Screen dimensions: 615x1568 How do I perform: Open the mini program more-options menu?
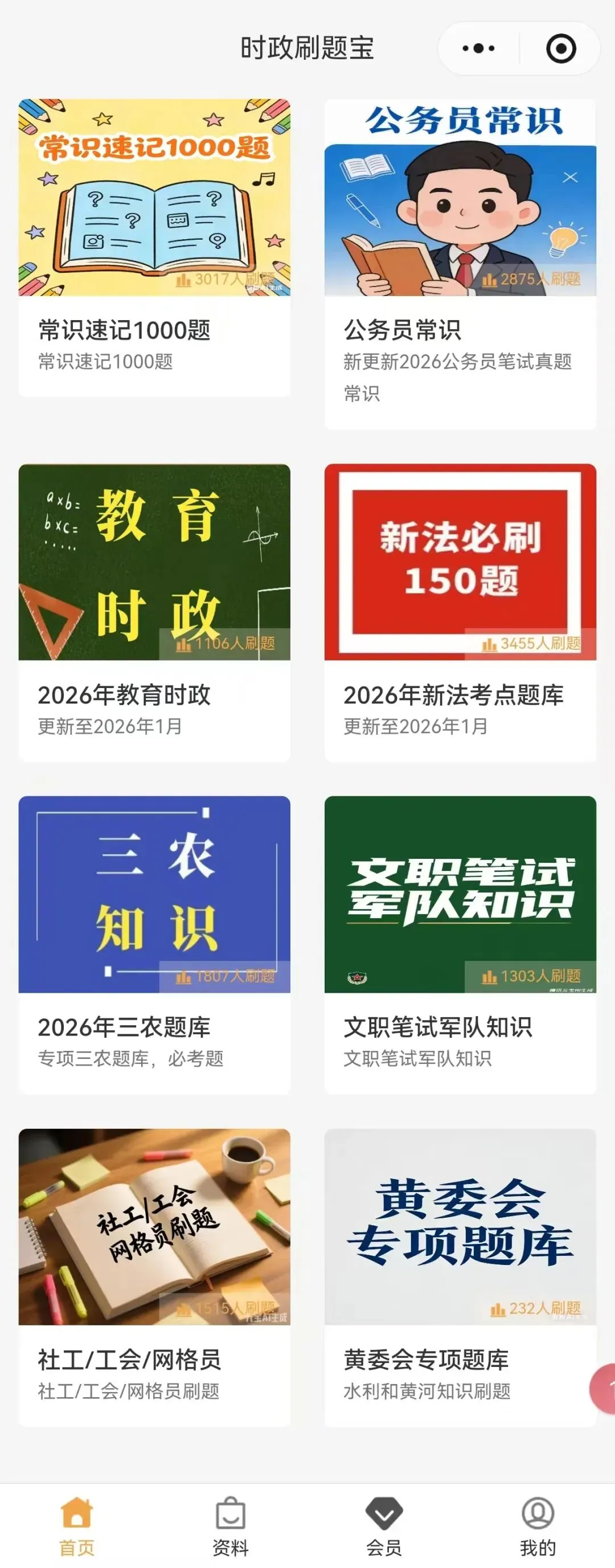(478, 48)
